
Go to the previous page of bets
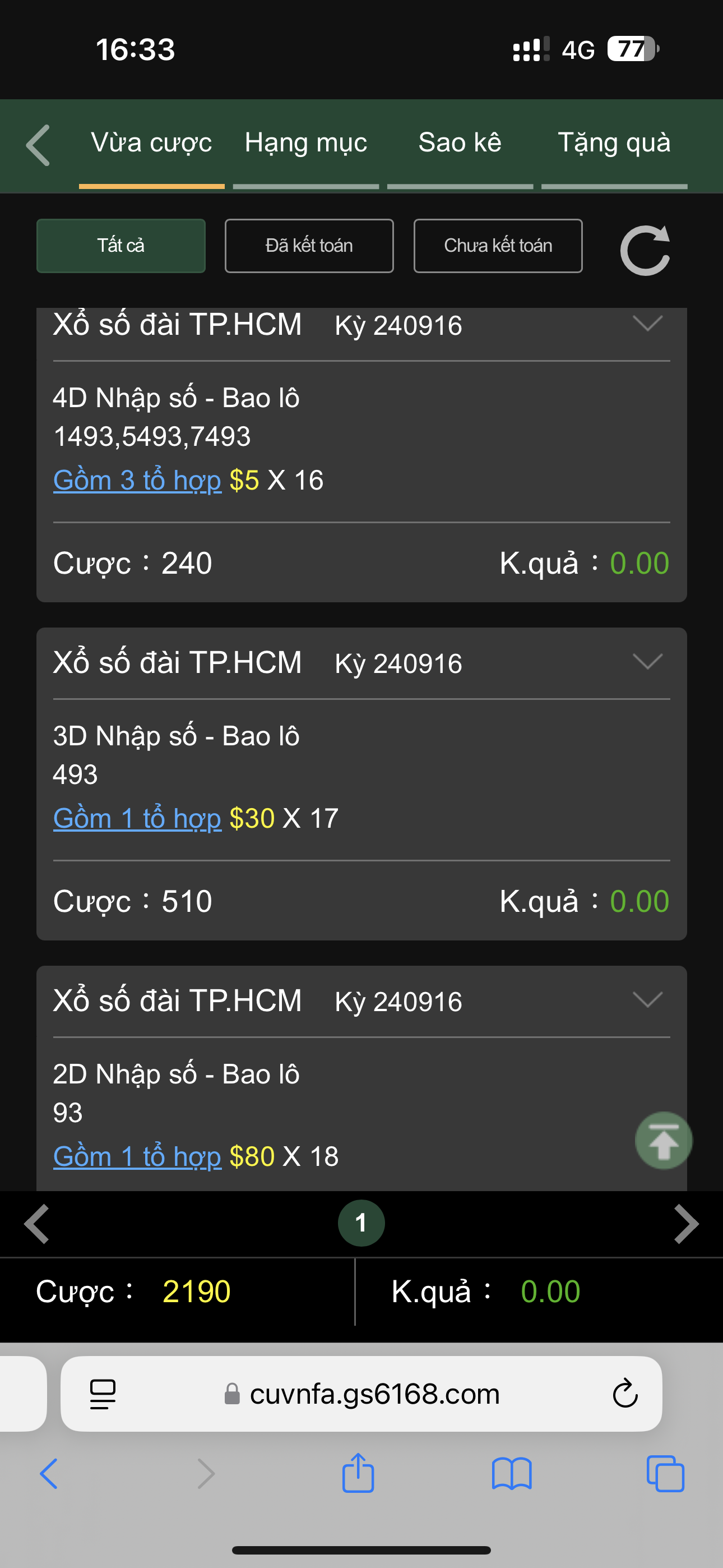click(x=36, y=1224)
